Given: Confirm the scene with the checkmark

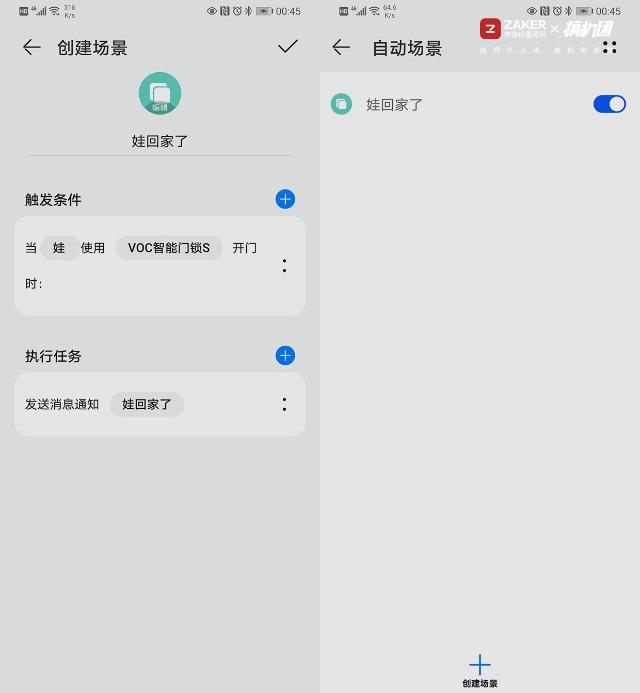Looking at the screenshot, I should [x=288, y=46].
